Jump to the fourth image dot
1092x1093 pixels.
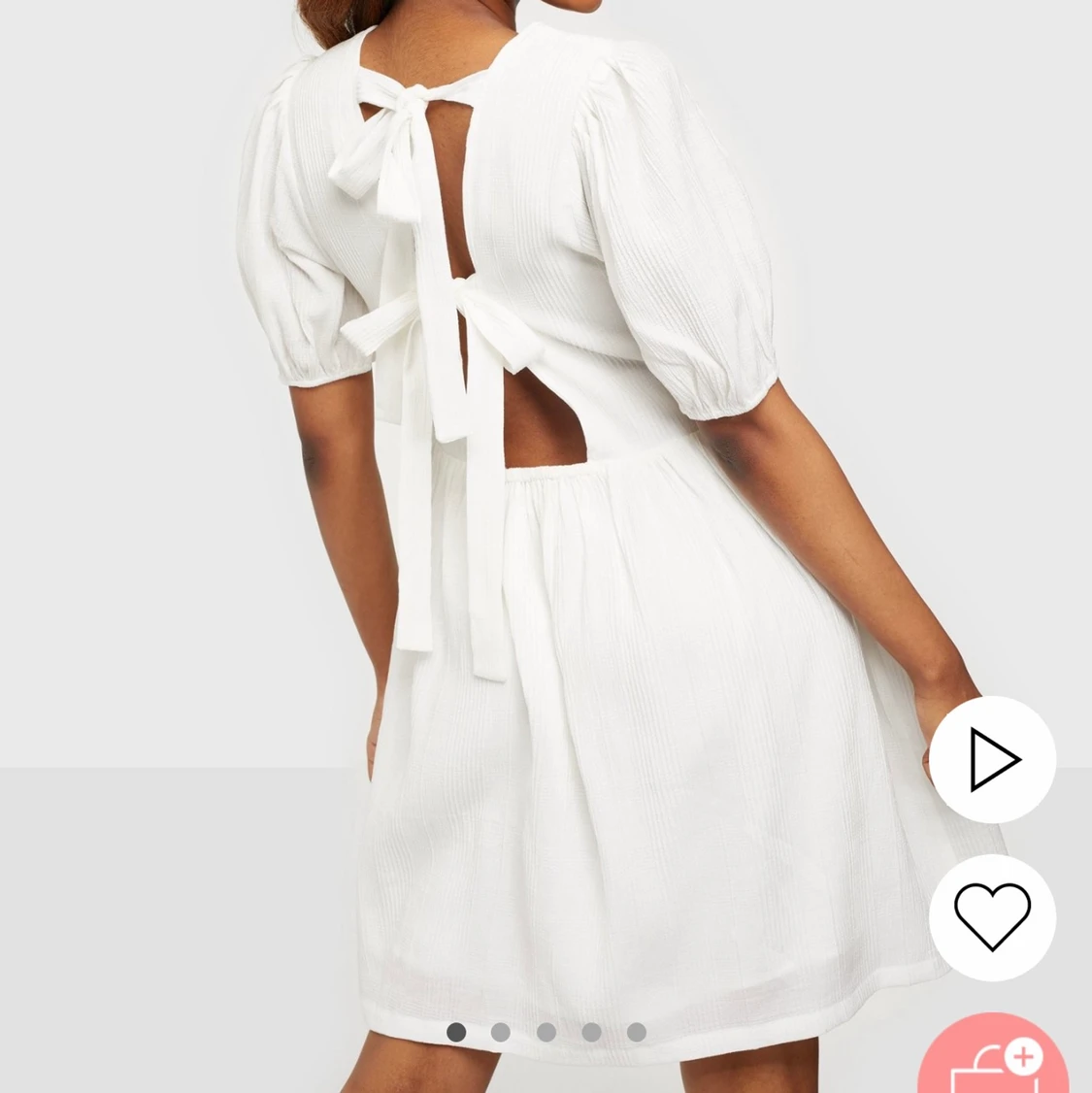591,1032
